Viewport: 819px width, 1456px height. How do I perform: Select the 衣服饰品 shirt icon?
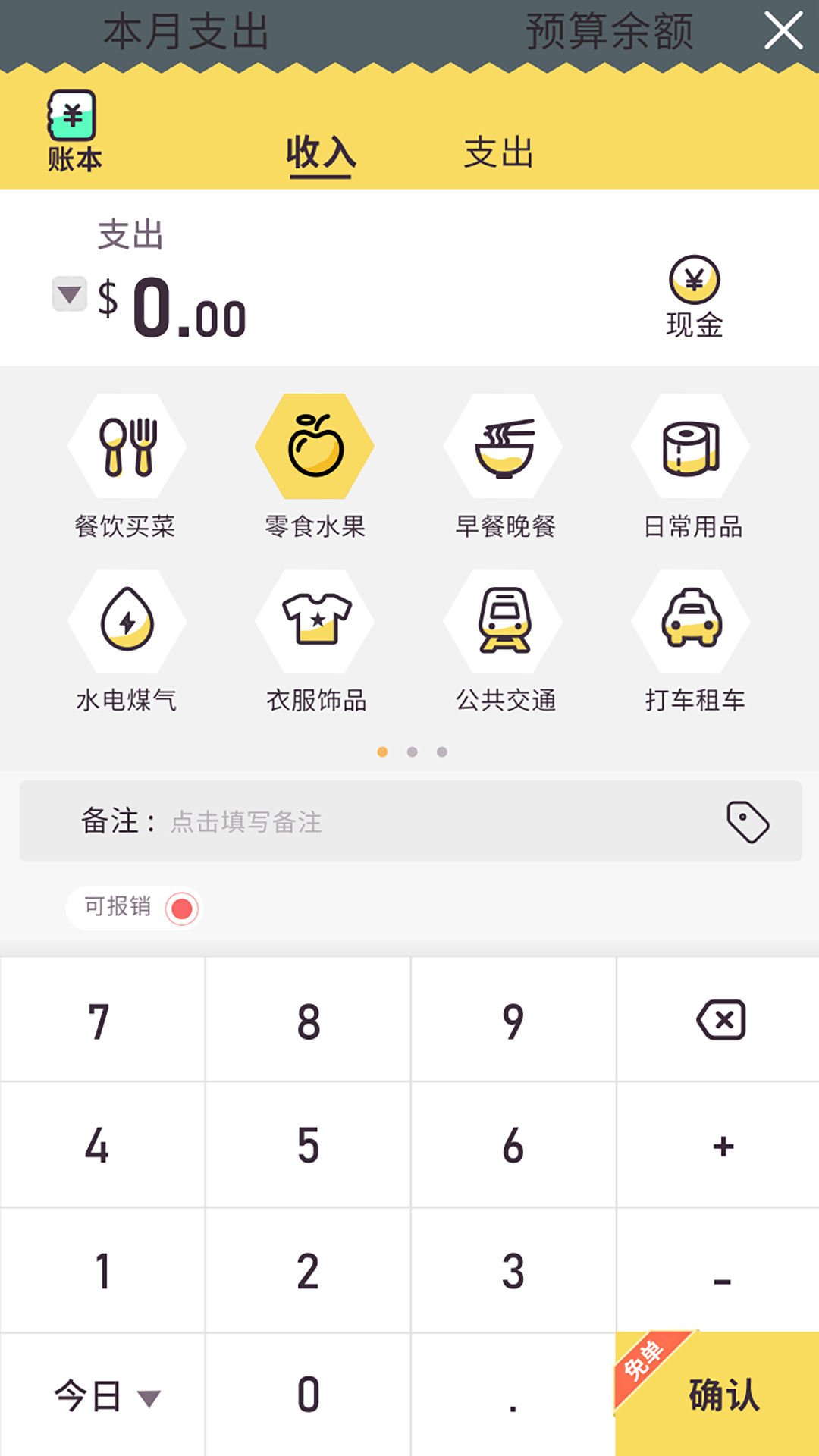pyautogui.click(x=314, y=622)
